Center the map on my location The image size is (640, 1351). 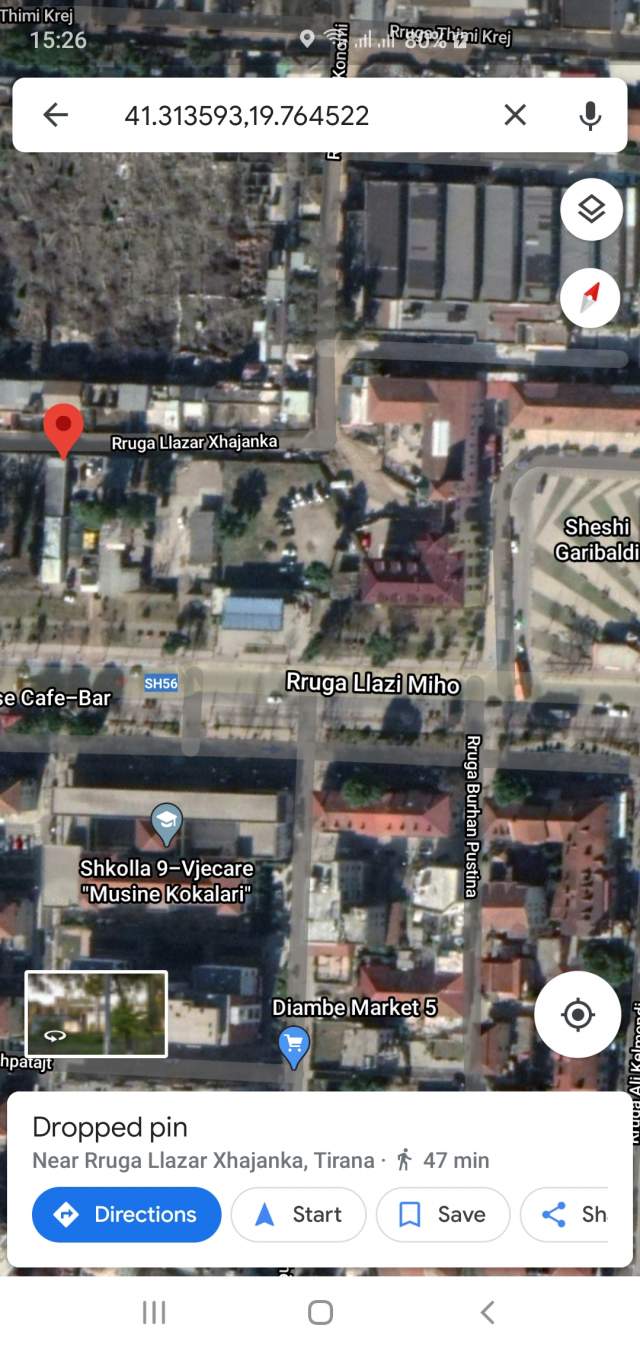point(578,1015)
